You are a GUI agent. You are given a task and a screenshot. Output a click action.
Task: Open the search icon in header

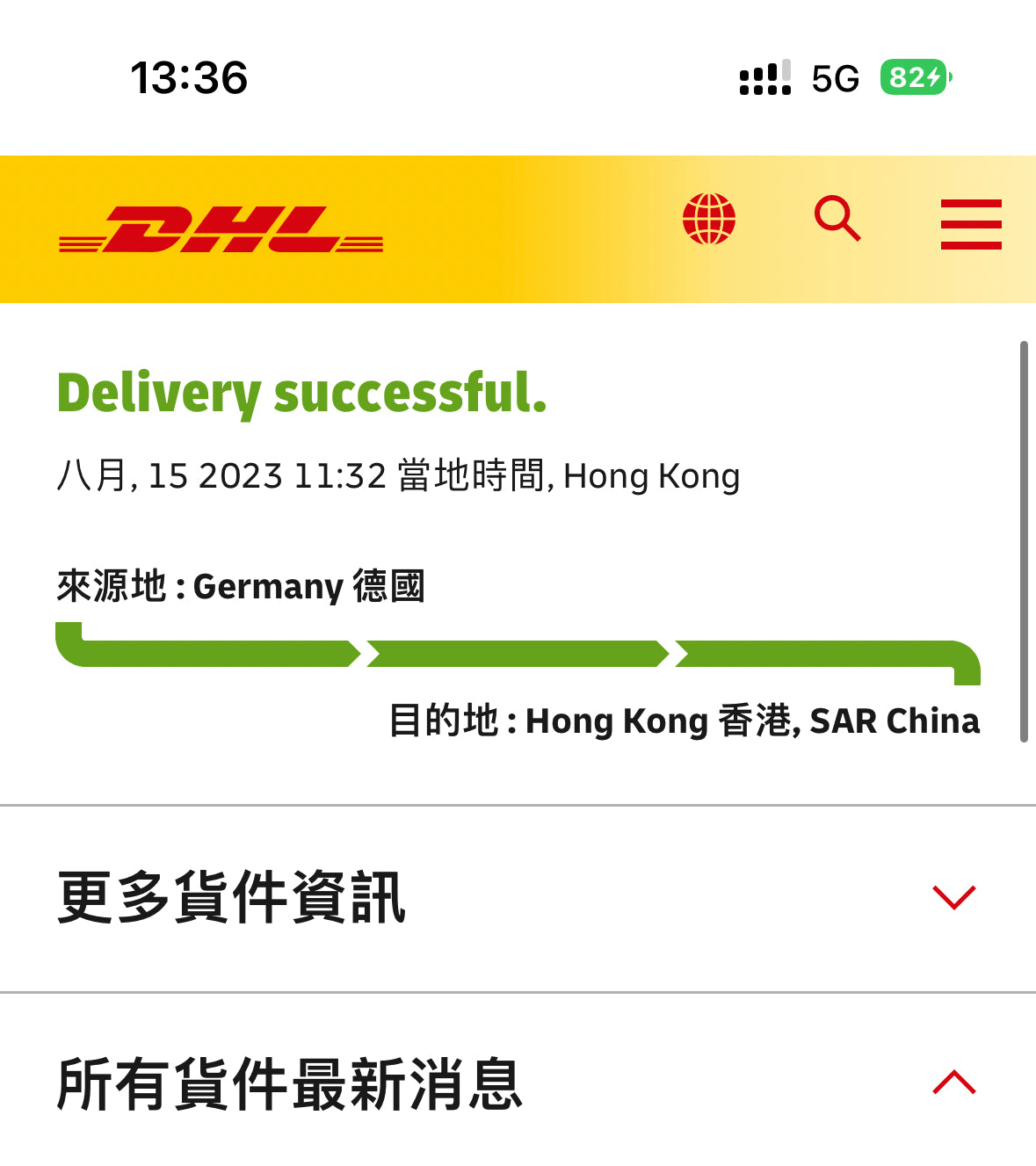(x=837, y=219)
